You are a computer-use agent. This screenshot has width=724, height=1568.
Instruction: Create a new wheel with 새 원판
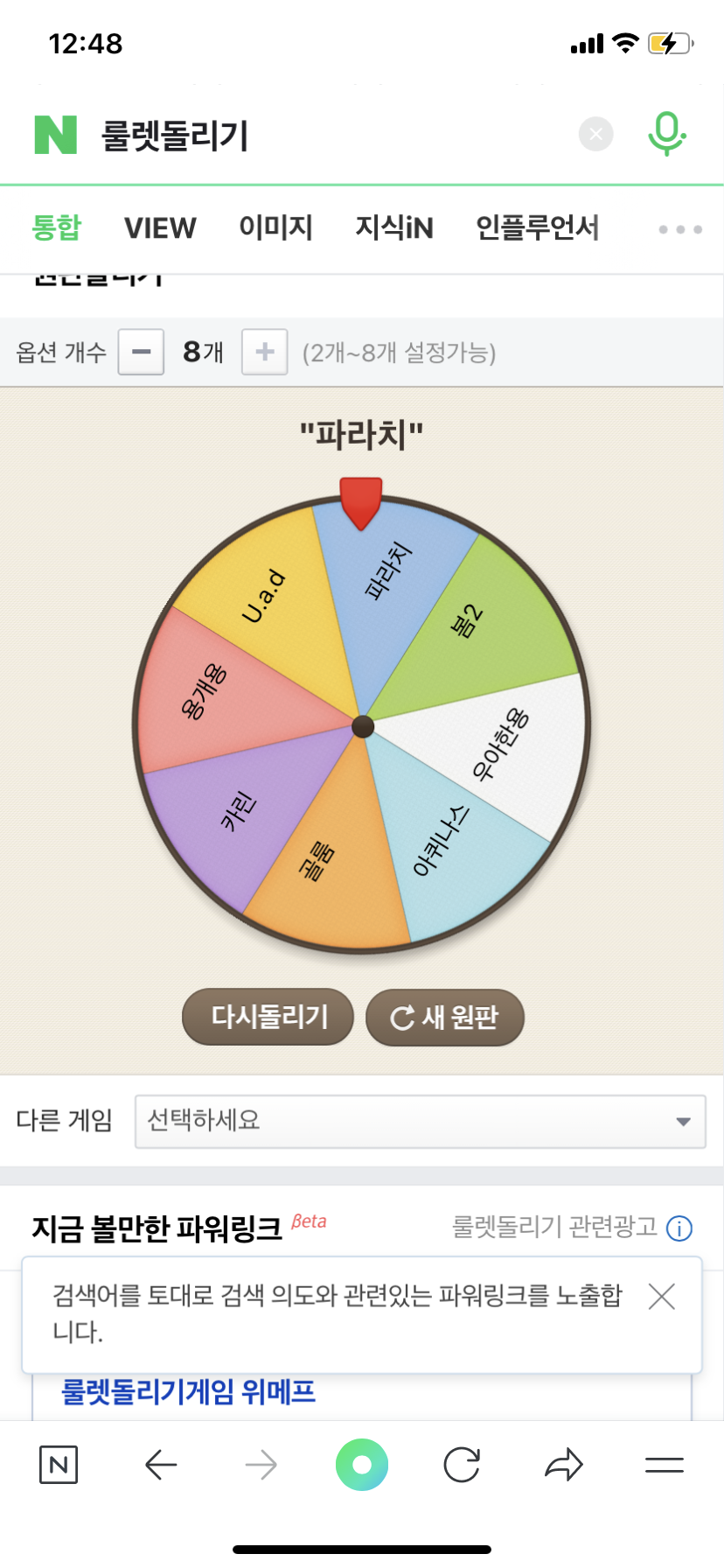point(444,1017)
